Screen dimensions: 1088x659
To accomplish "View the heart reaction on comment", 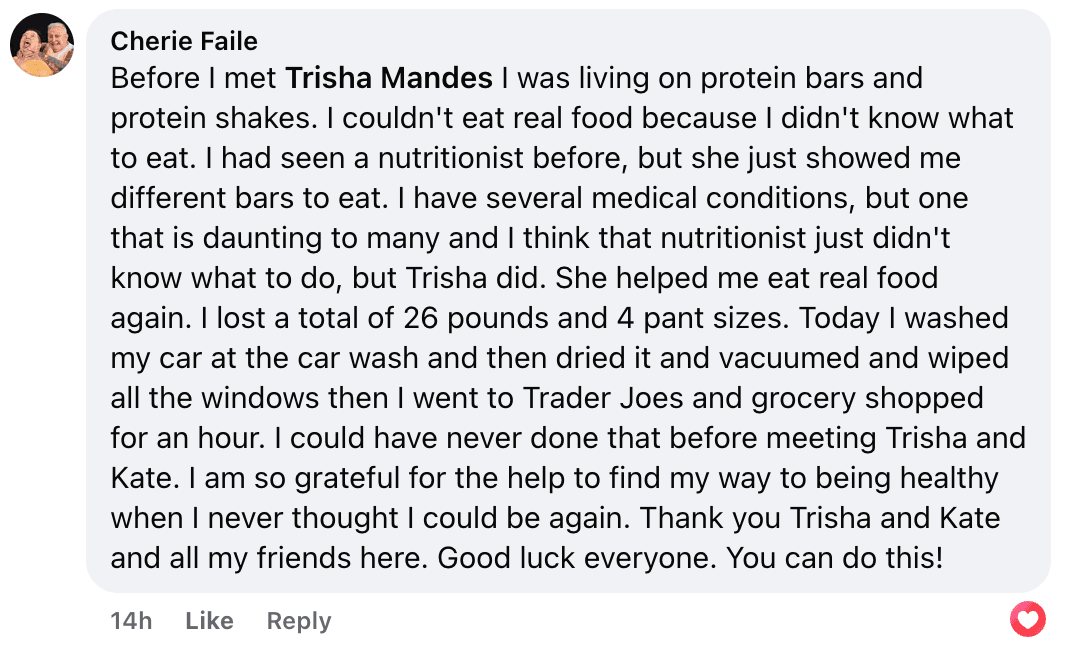I will click(1028, 620).
